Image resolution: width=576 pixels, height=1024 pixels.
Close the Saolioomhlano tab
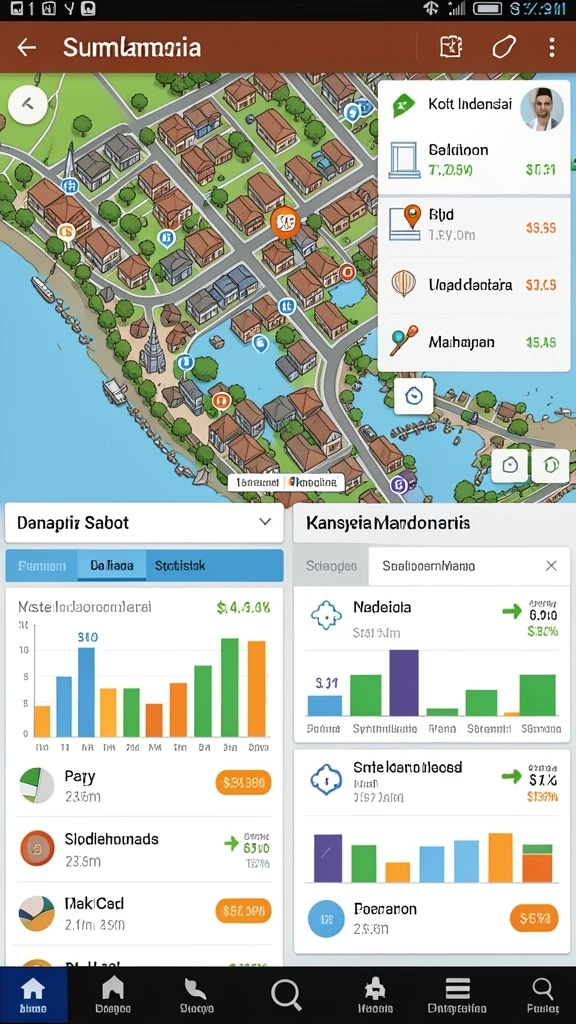tap(551, 566)
